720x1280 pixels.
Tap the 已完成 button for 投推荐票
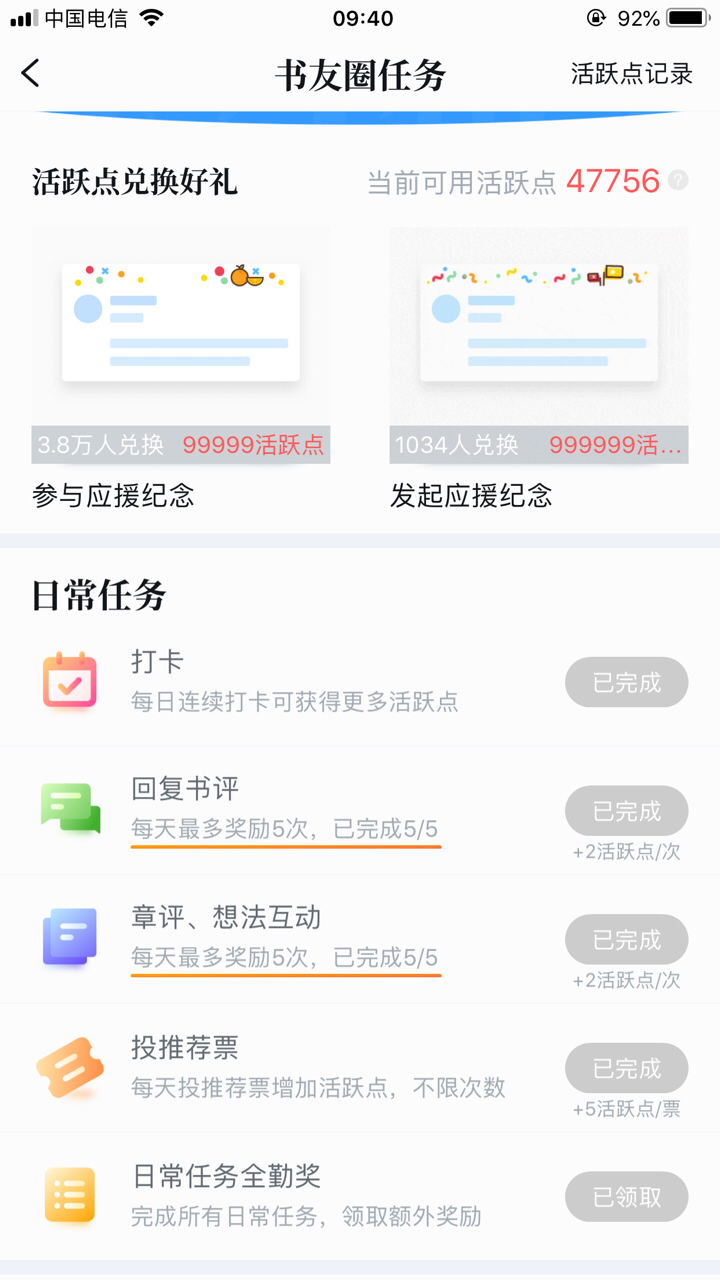627,1068
